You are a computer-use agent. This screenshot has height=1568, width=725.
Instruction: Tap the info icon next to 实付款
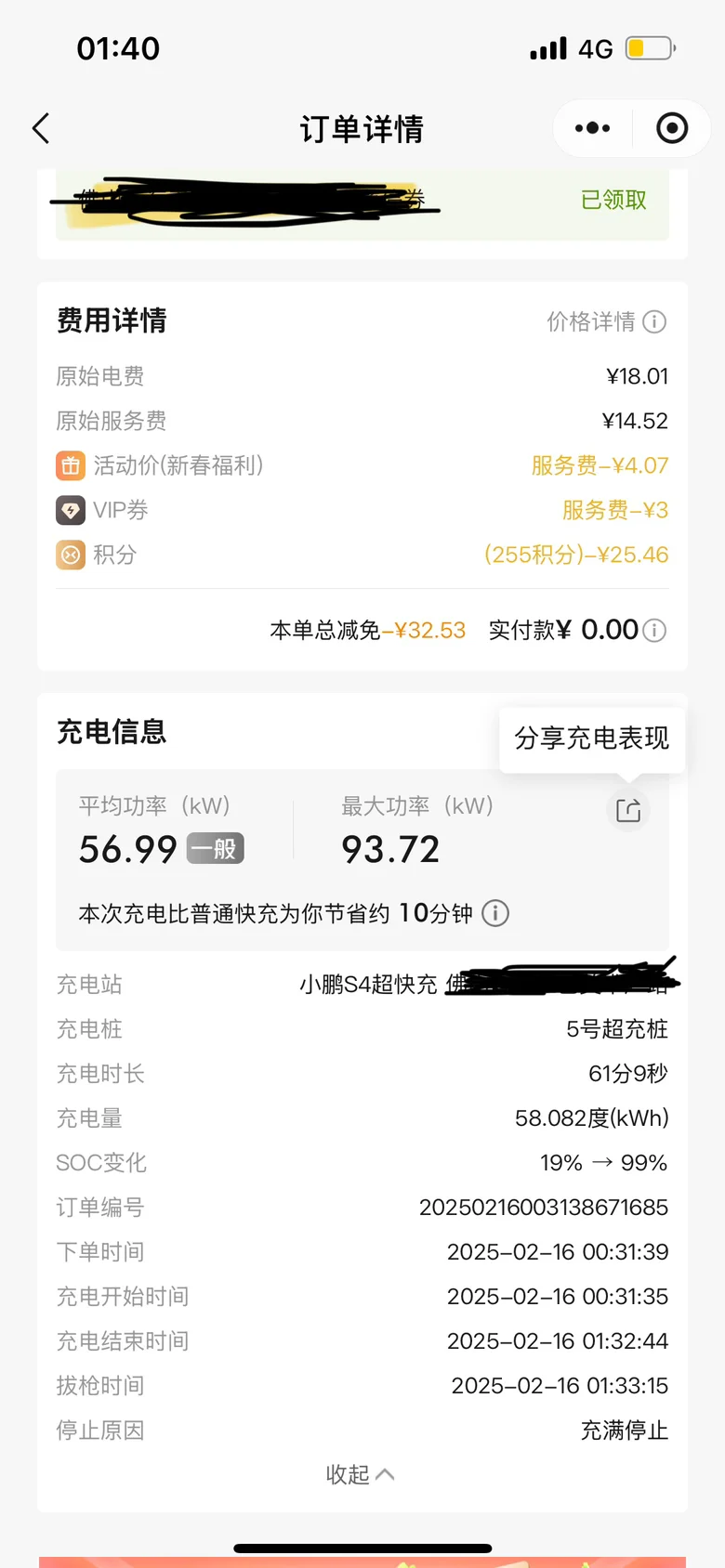(654, 631)
